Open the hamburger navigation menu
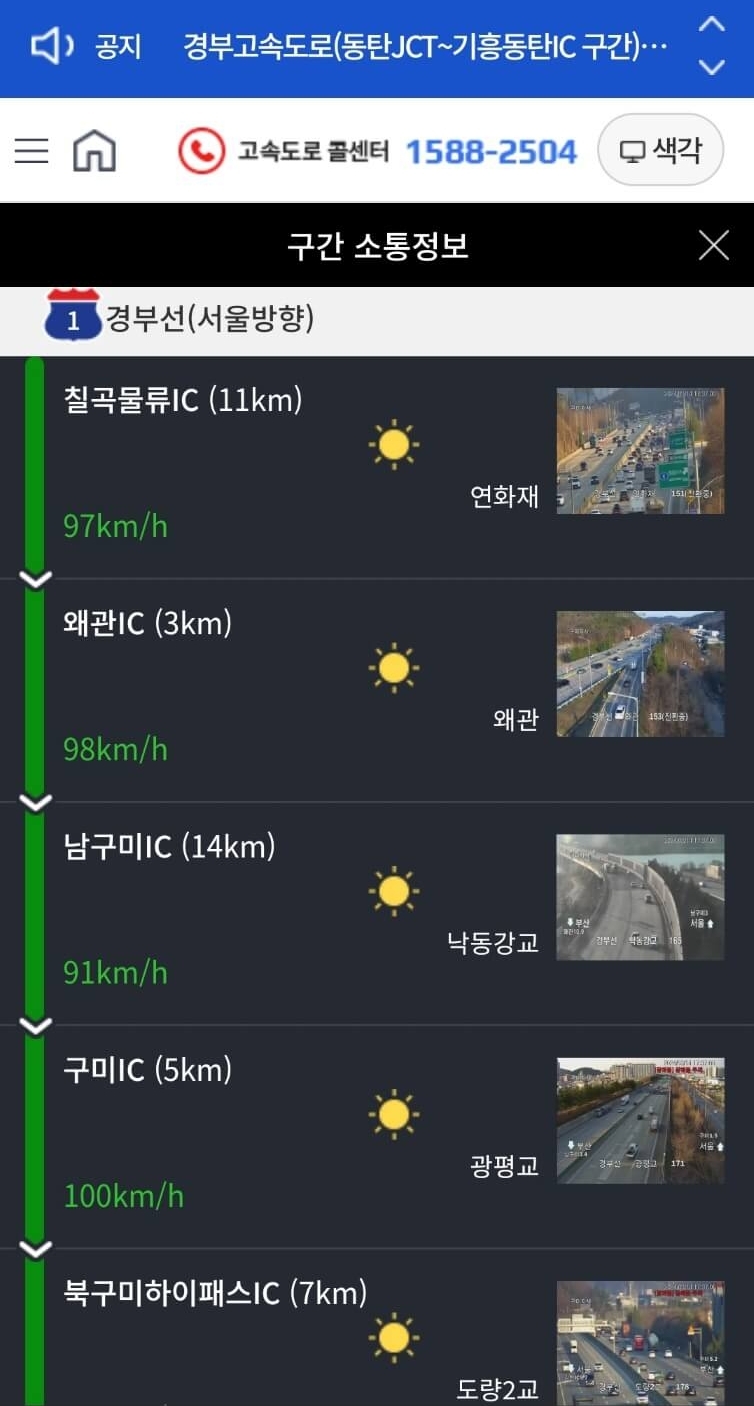This screenshot has height=1406, width=754. [31, 150]
